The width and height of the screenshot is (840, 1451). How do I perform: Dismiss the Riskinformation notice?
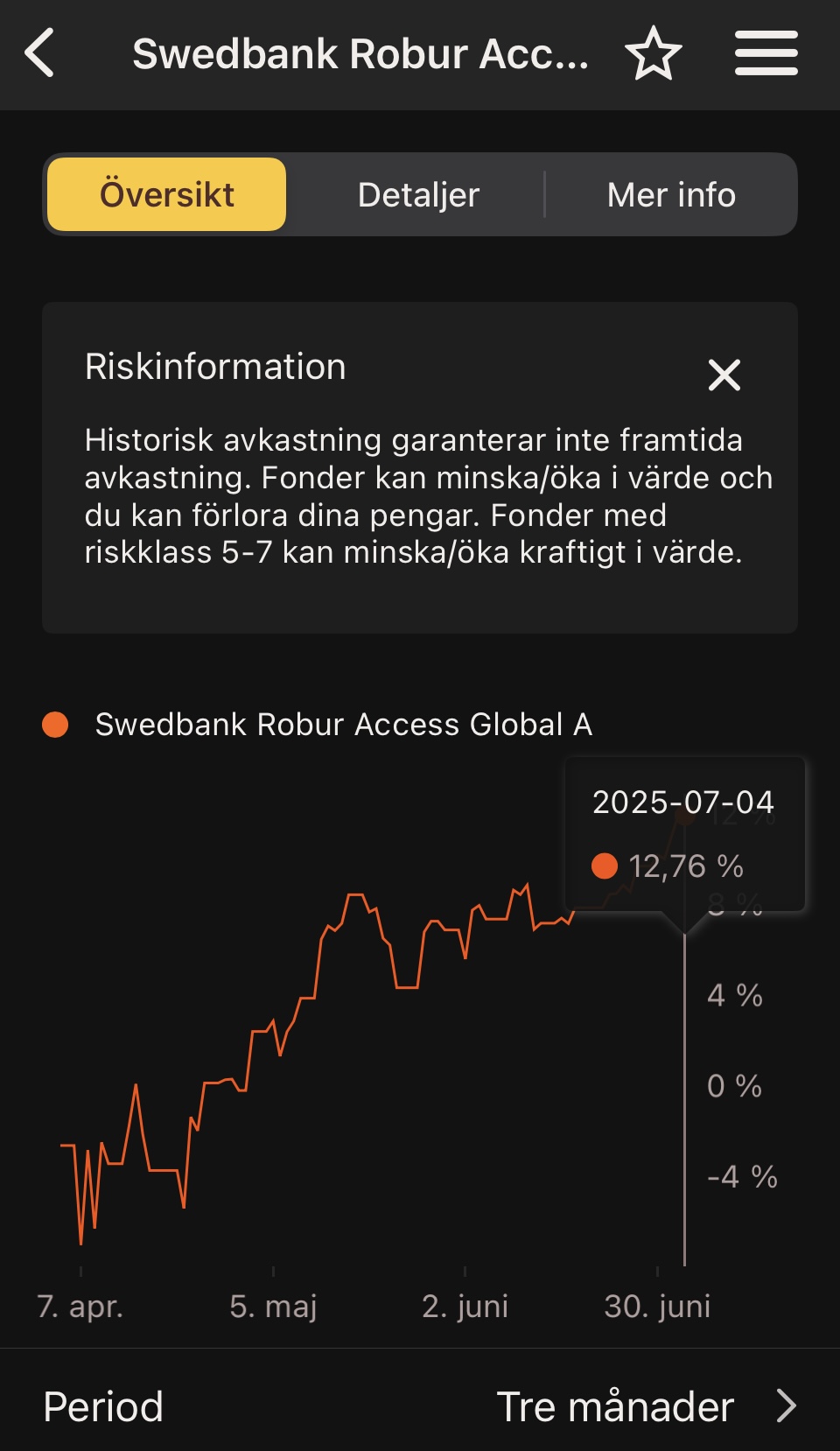point(724,375)
